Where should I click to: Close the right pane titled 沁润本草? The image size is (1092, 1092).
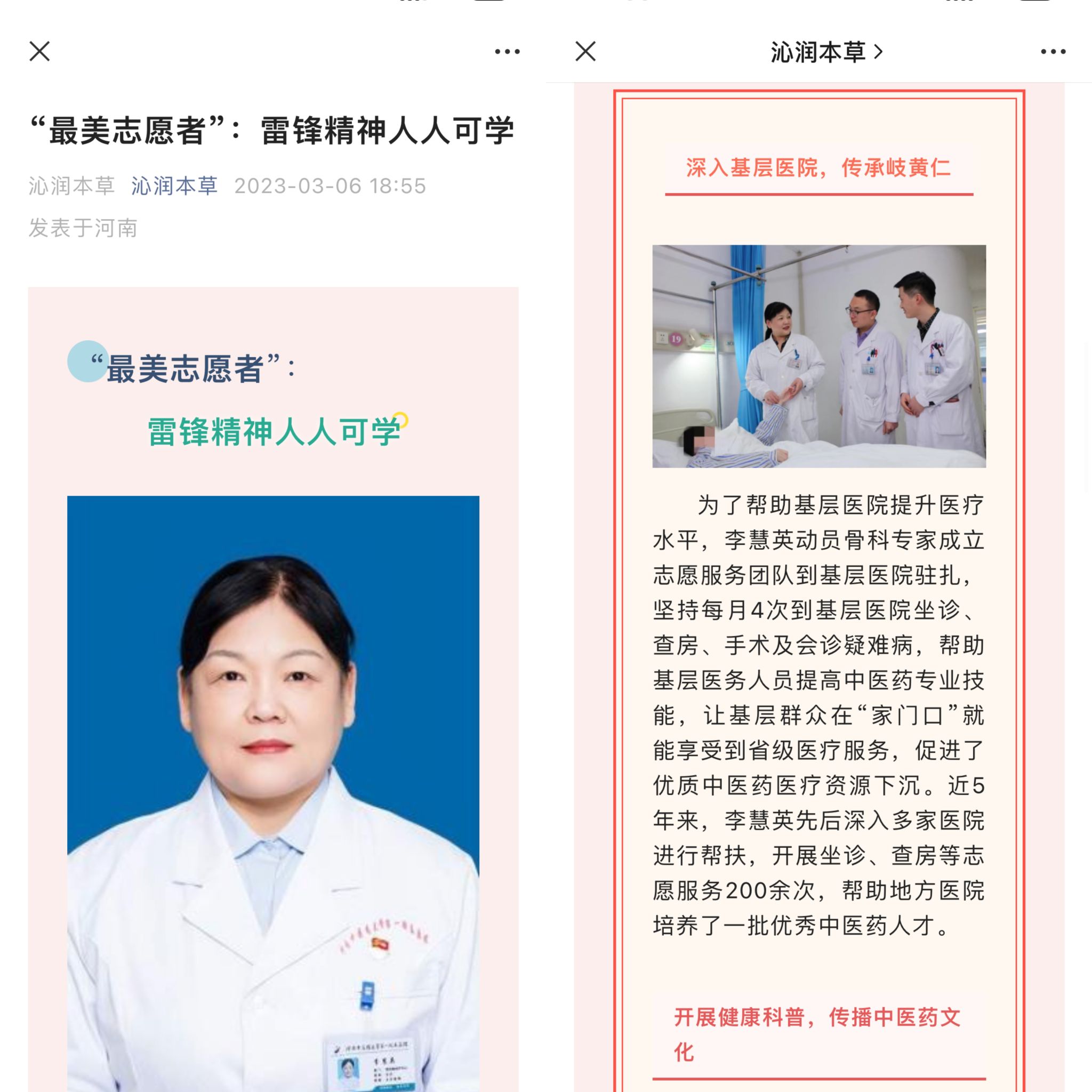[x=585, y=51]
